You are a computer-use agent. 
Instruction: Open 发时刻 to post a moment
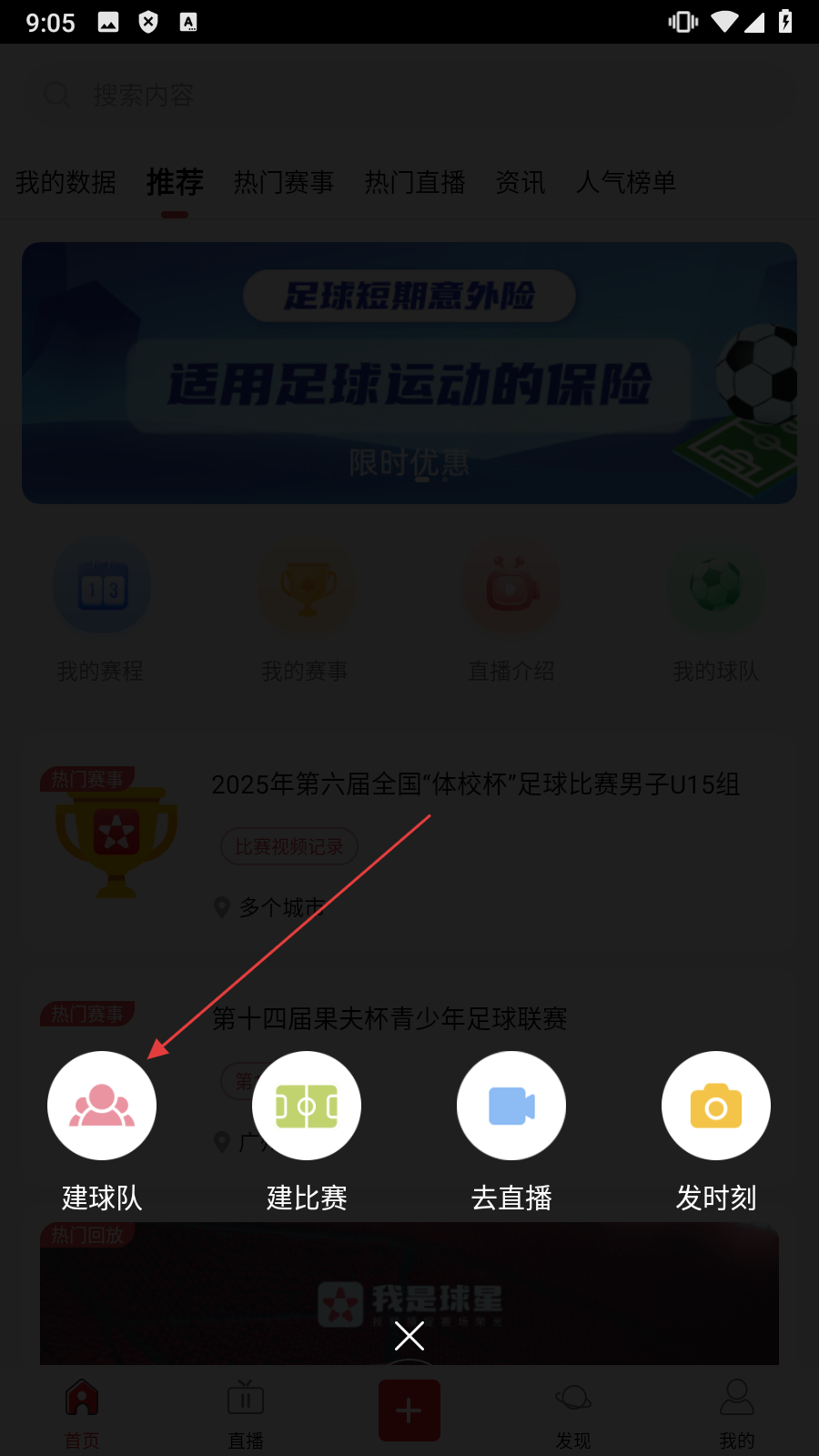point(716,1106)
